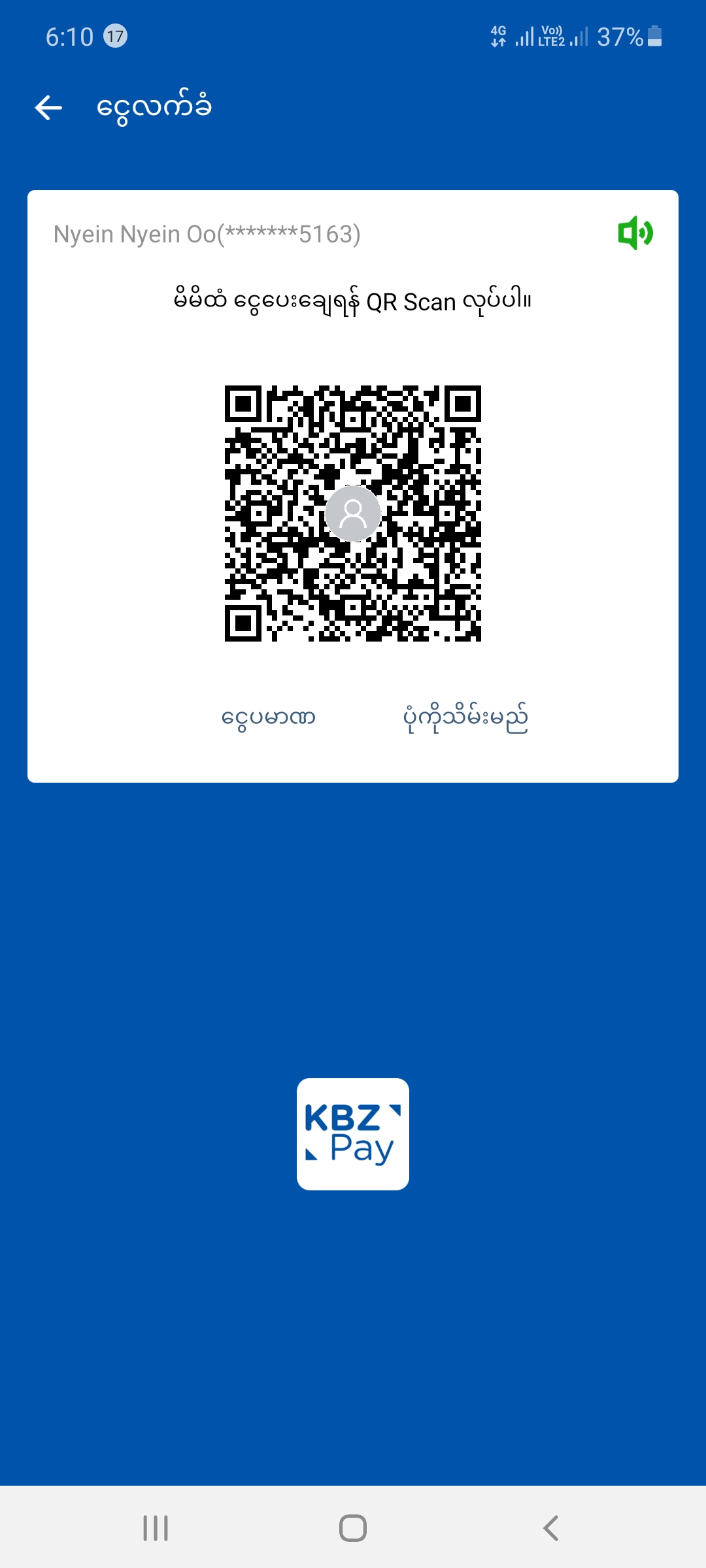Open recent apps from the navigation bar

pos(156,1528)
